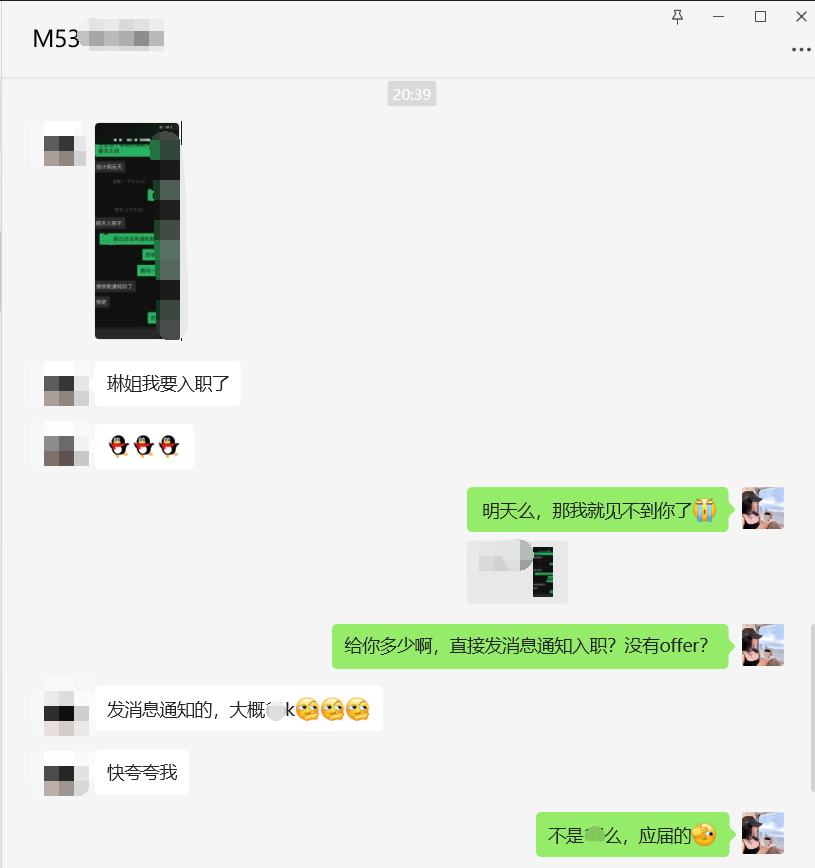Pin the chat window on top

677,16
